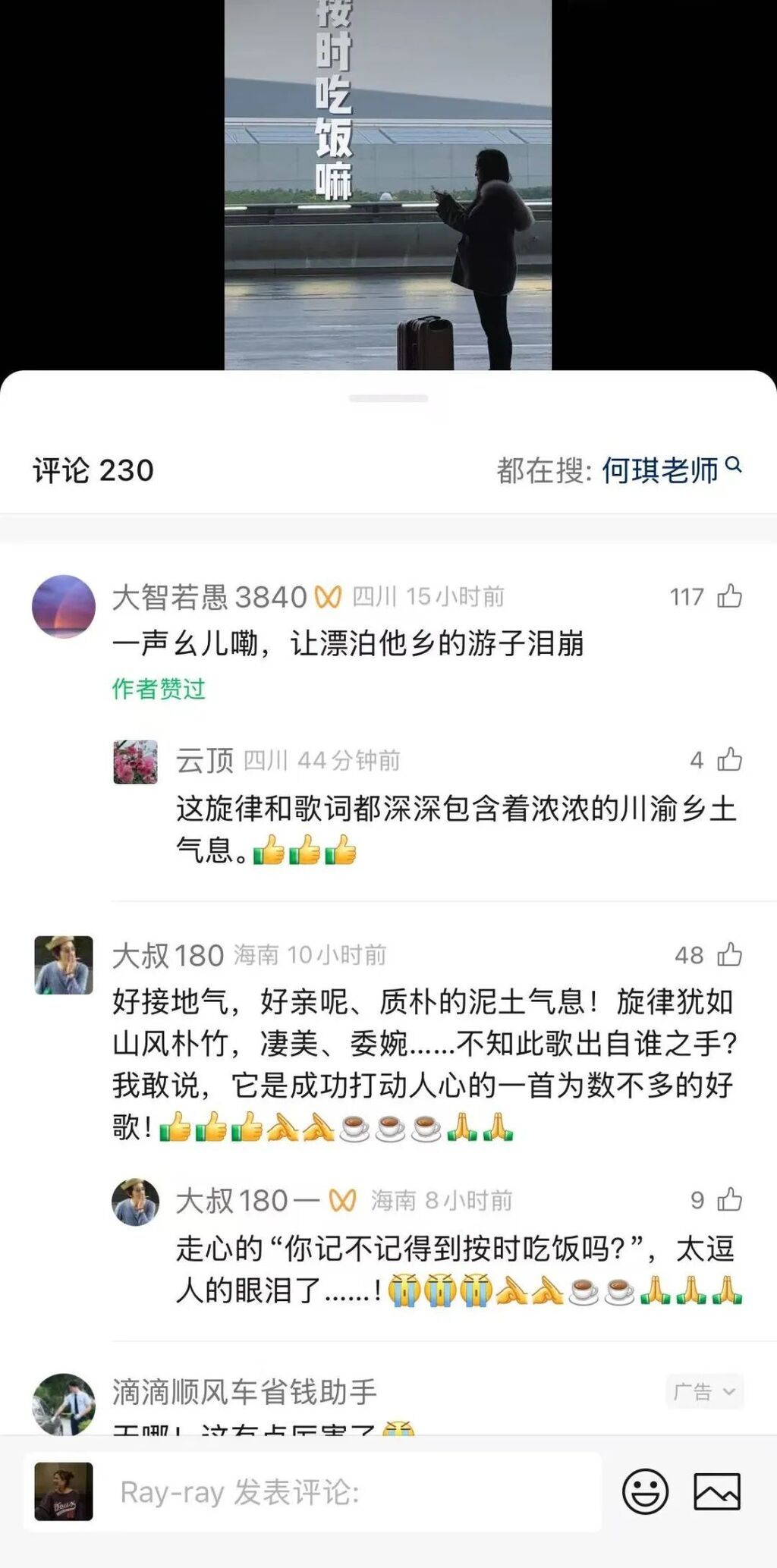Like 云顶's reply
This screenshot has width=777, height=1568.
tap(729, 759)
